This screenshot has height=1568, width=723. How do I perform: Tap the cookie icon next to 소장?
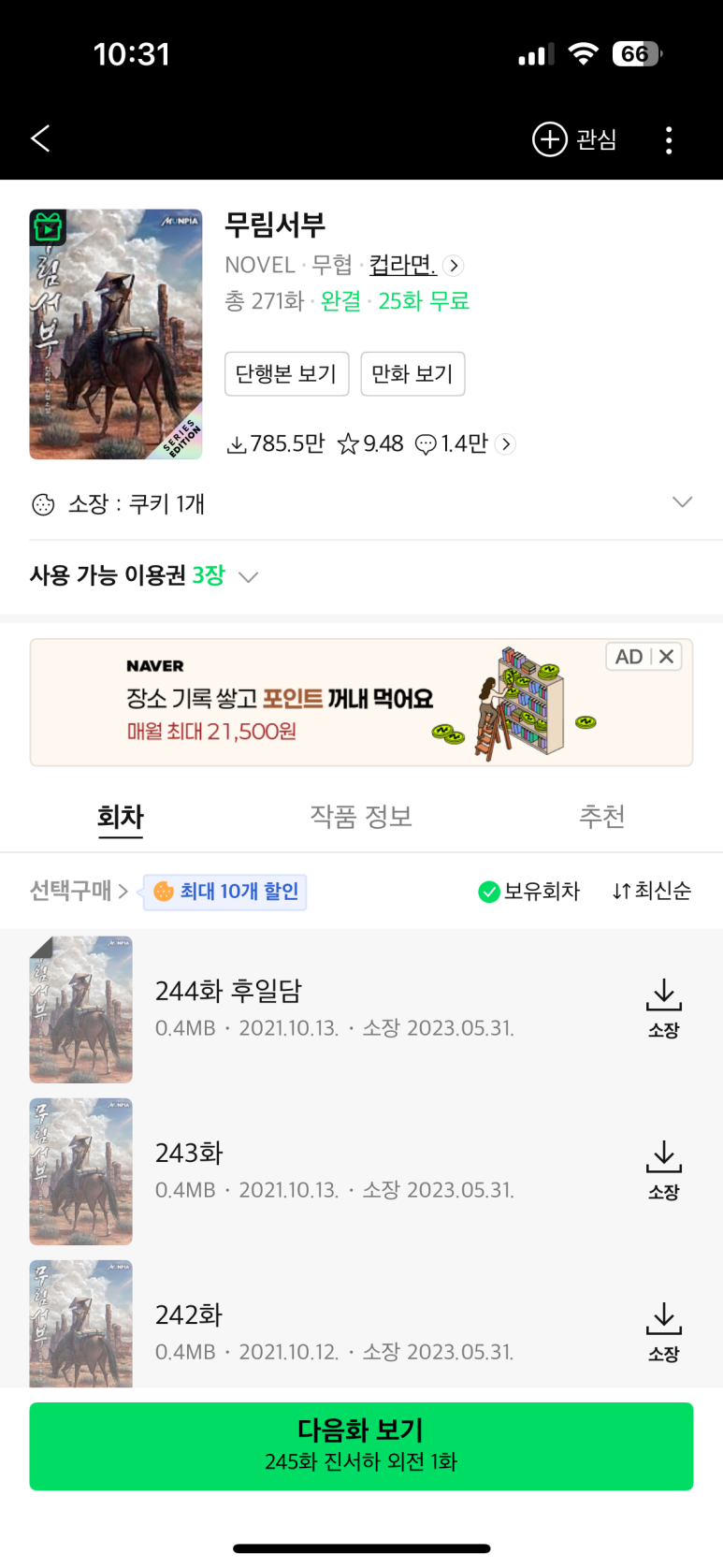(x=41, y=503)
